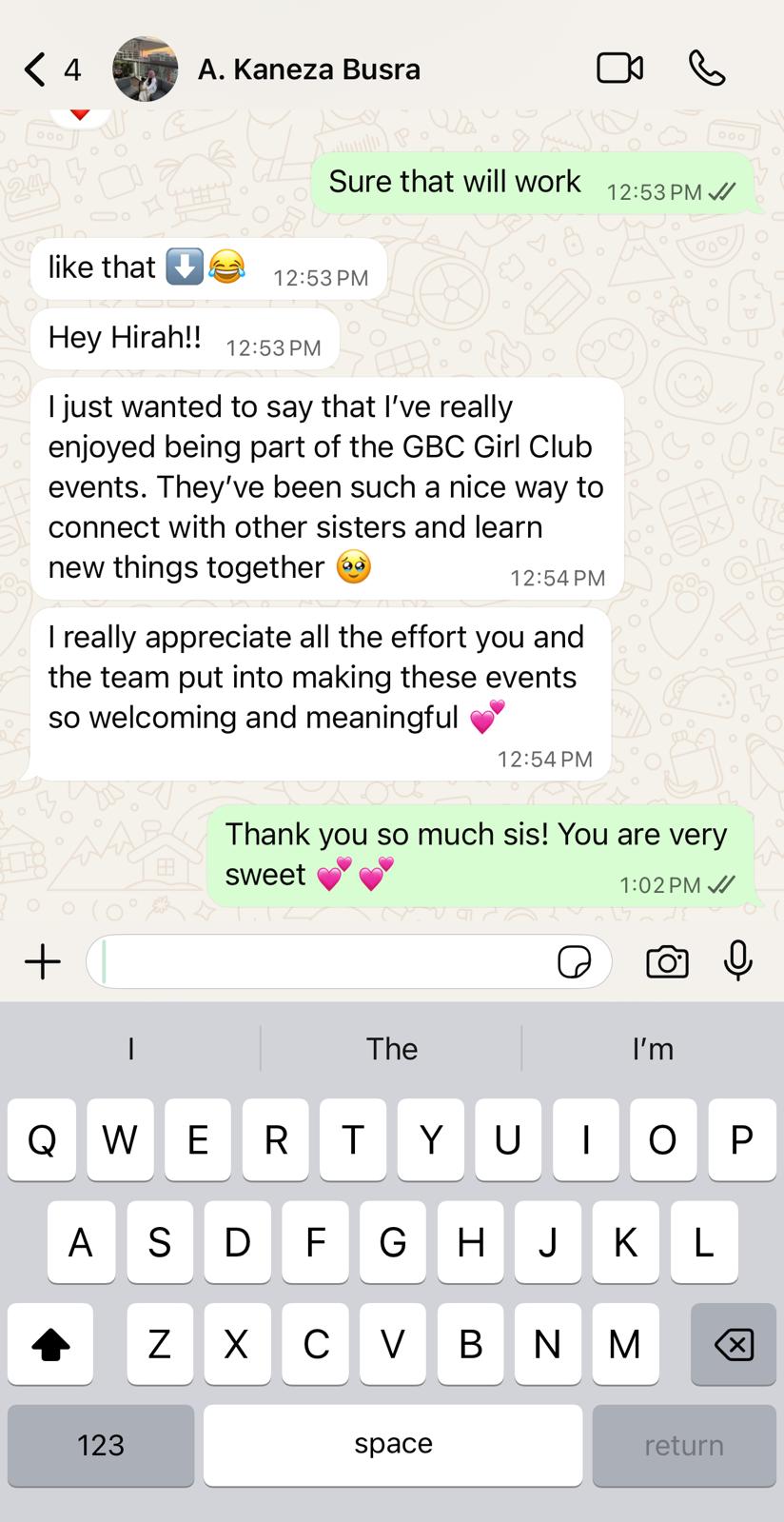Tap the shift key
The height and width of the screenshot is (1522, 784).
50,1343
